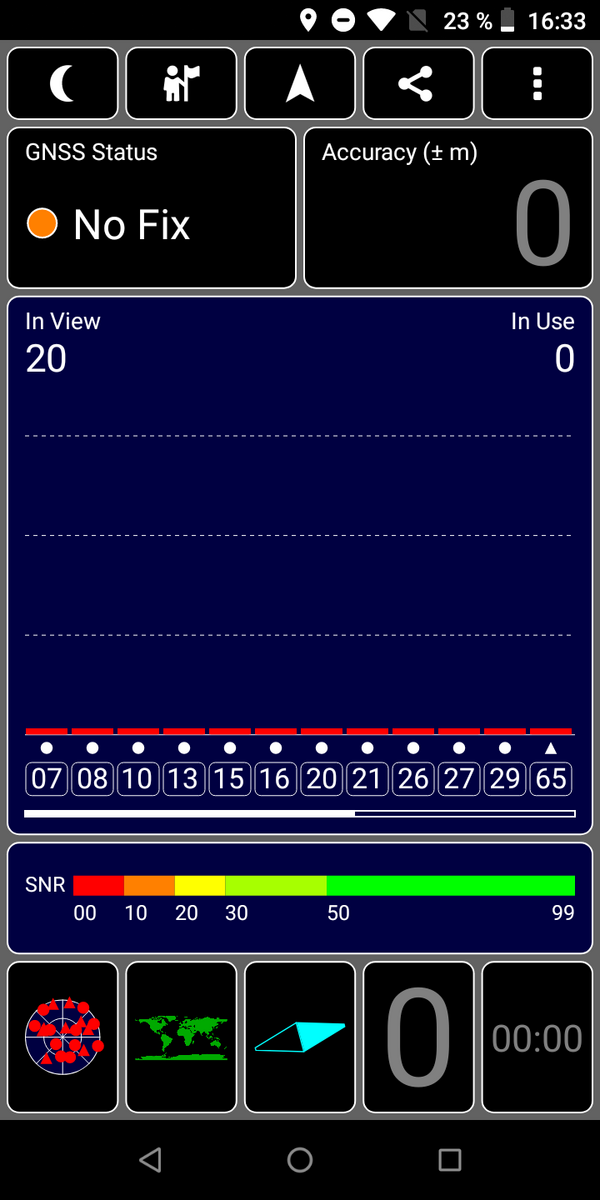Open the cyan compass tile
The height and width of the screenshot is (1200, 600).
tap(300, 1037)
